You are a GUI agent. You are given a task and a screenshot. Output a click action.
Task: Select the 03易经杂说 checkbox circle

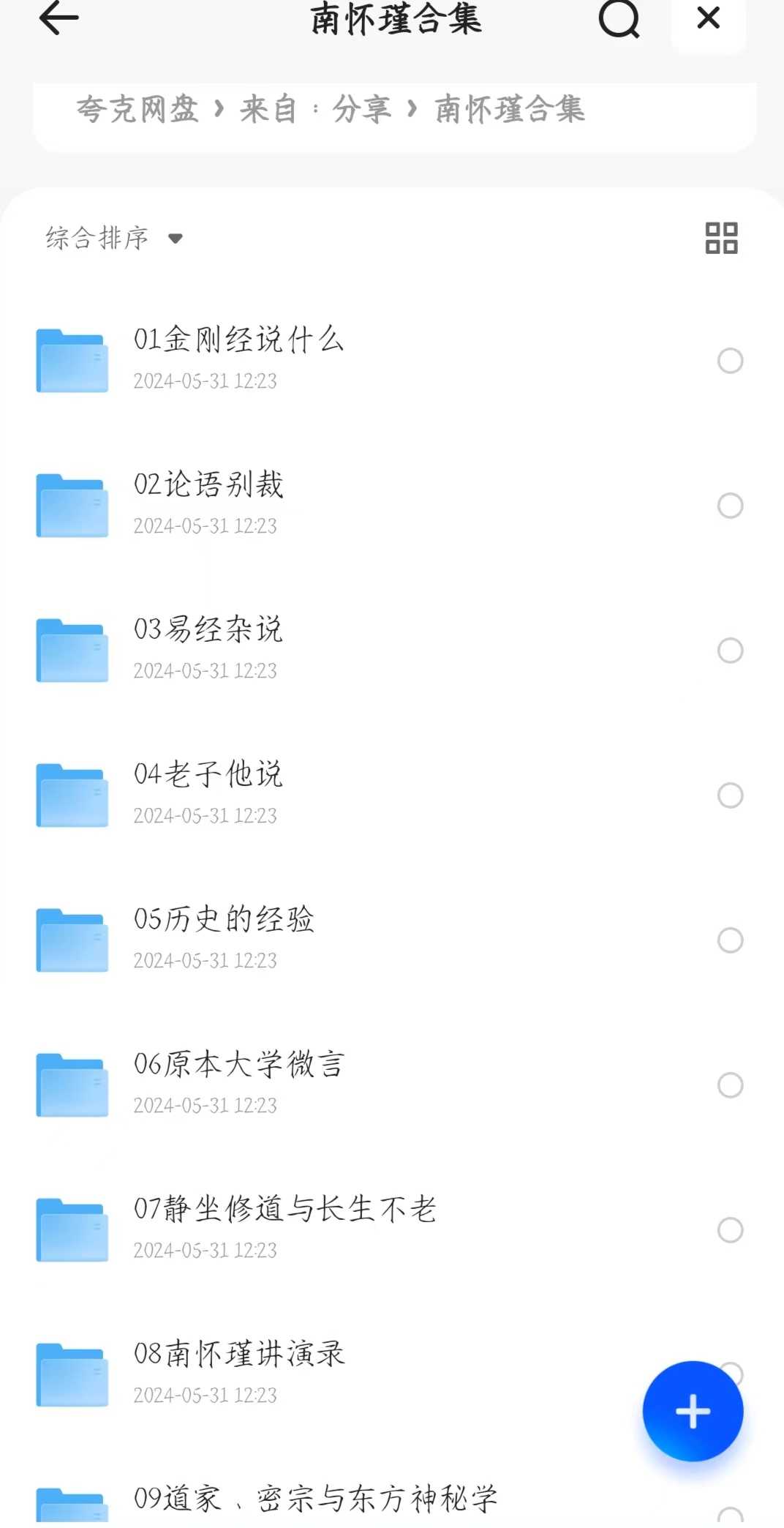tap(730, 650)
